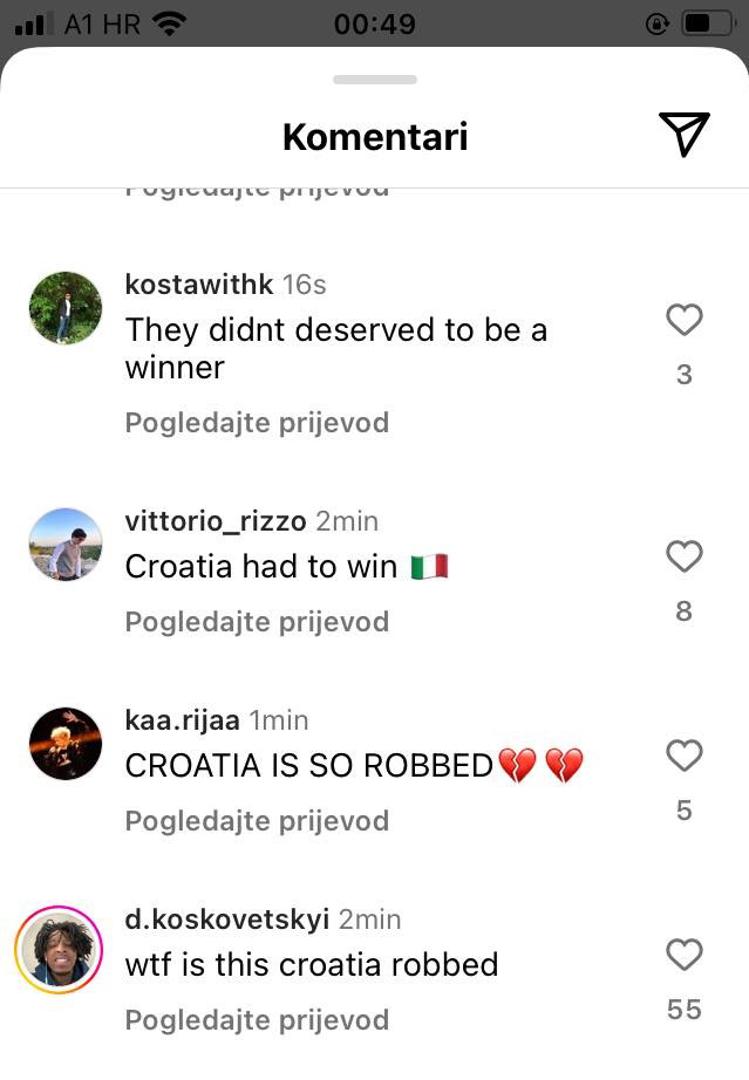Translate vittorio_rizzo's comment via Pogledajte prijevod
Image resolution: width=749 pixels, height=1080 pixels.
click(x=256, y=622)
